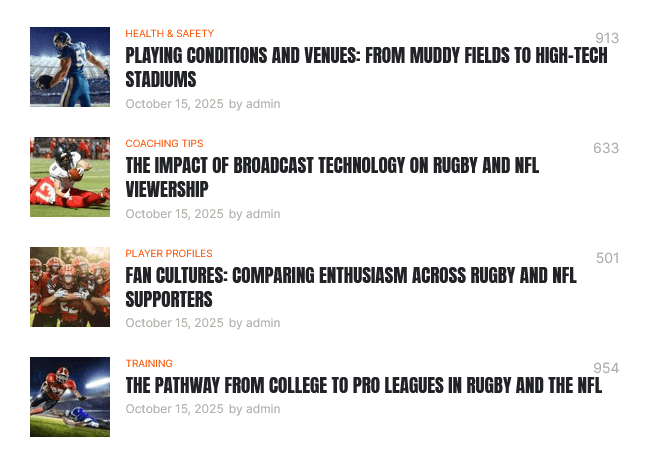Tap the tackle photo thumbnail

[x=70, y=177]
